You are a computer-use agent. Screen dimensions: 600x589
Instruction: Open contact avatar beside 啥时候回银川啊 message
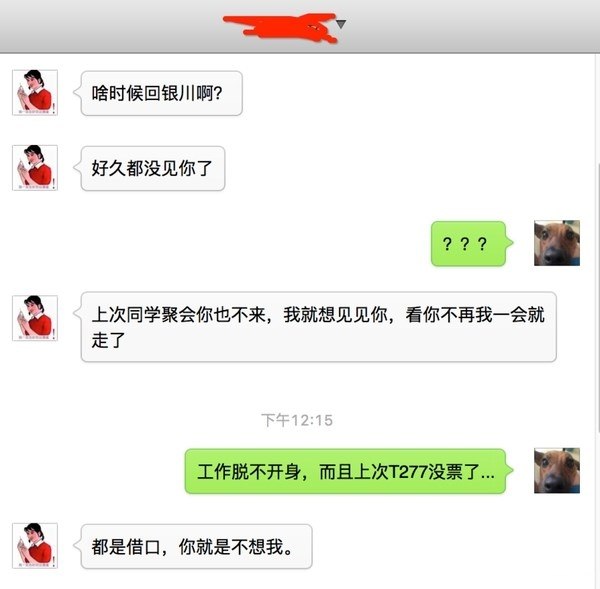pyautogui.click(x=34, y=93)
